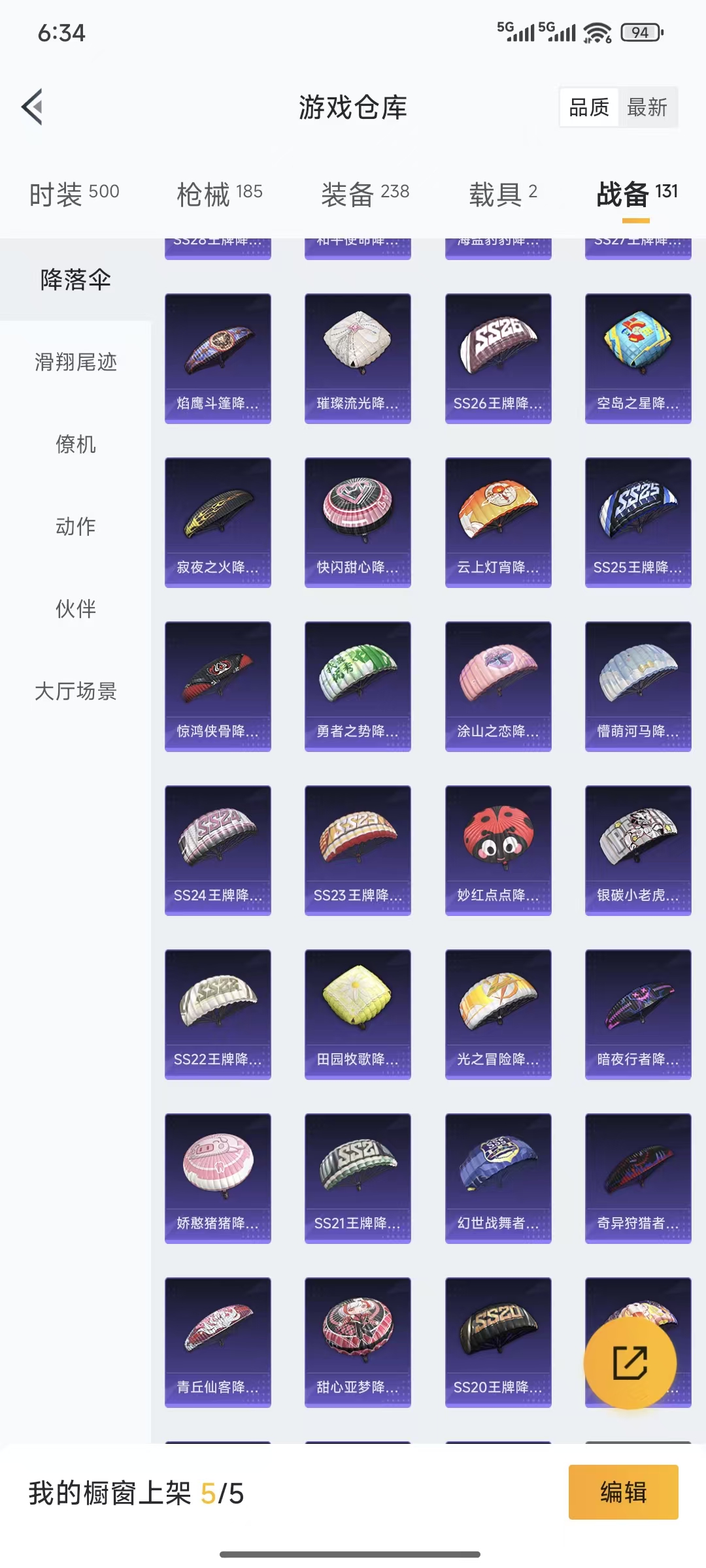Select 滑翔尾迹 in the side menu

[x=76, y=362]
